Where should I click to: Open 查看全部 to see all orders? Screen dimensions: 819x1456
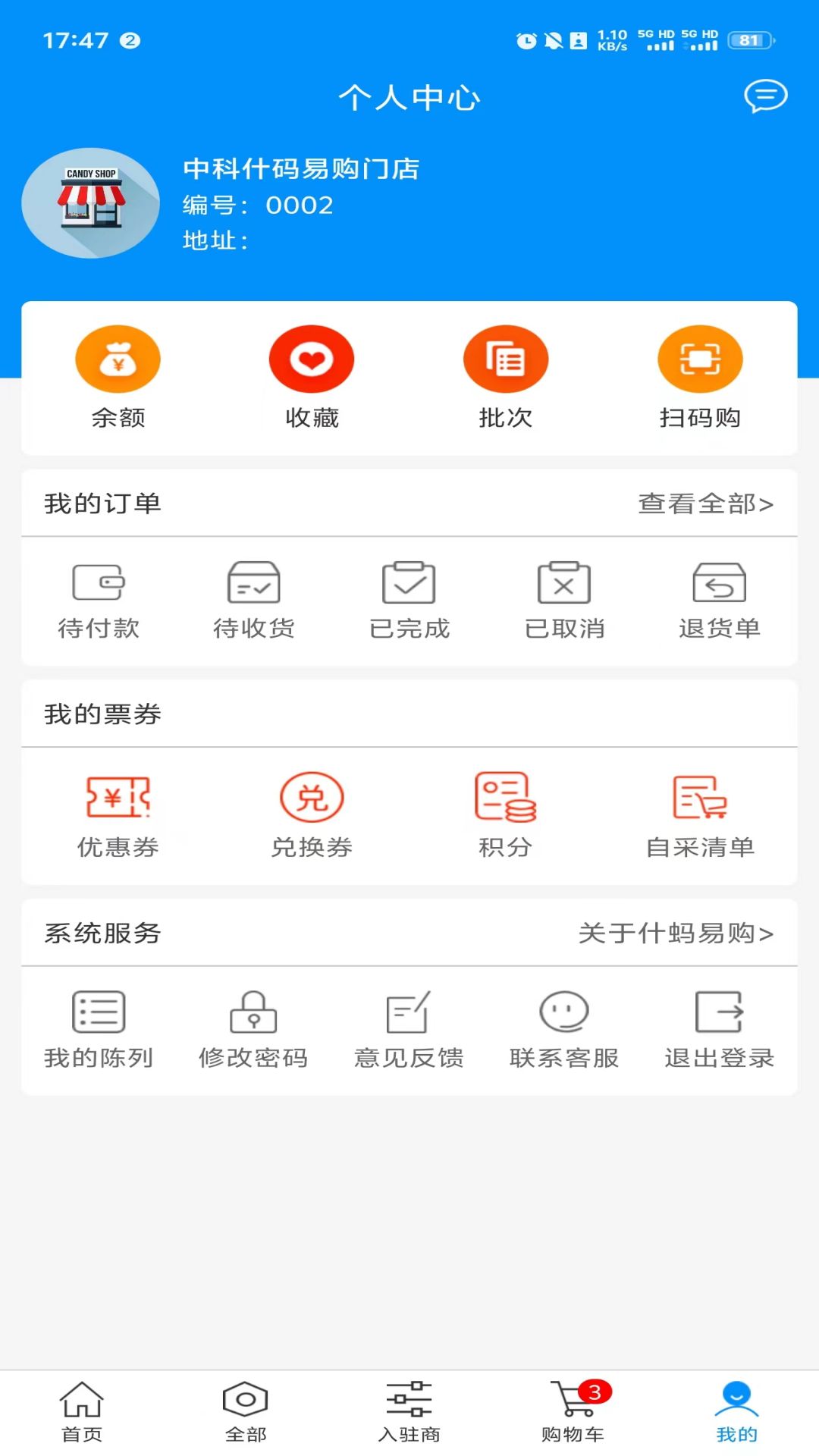click(x=705, y=502)
